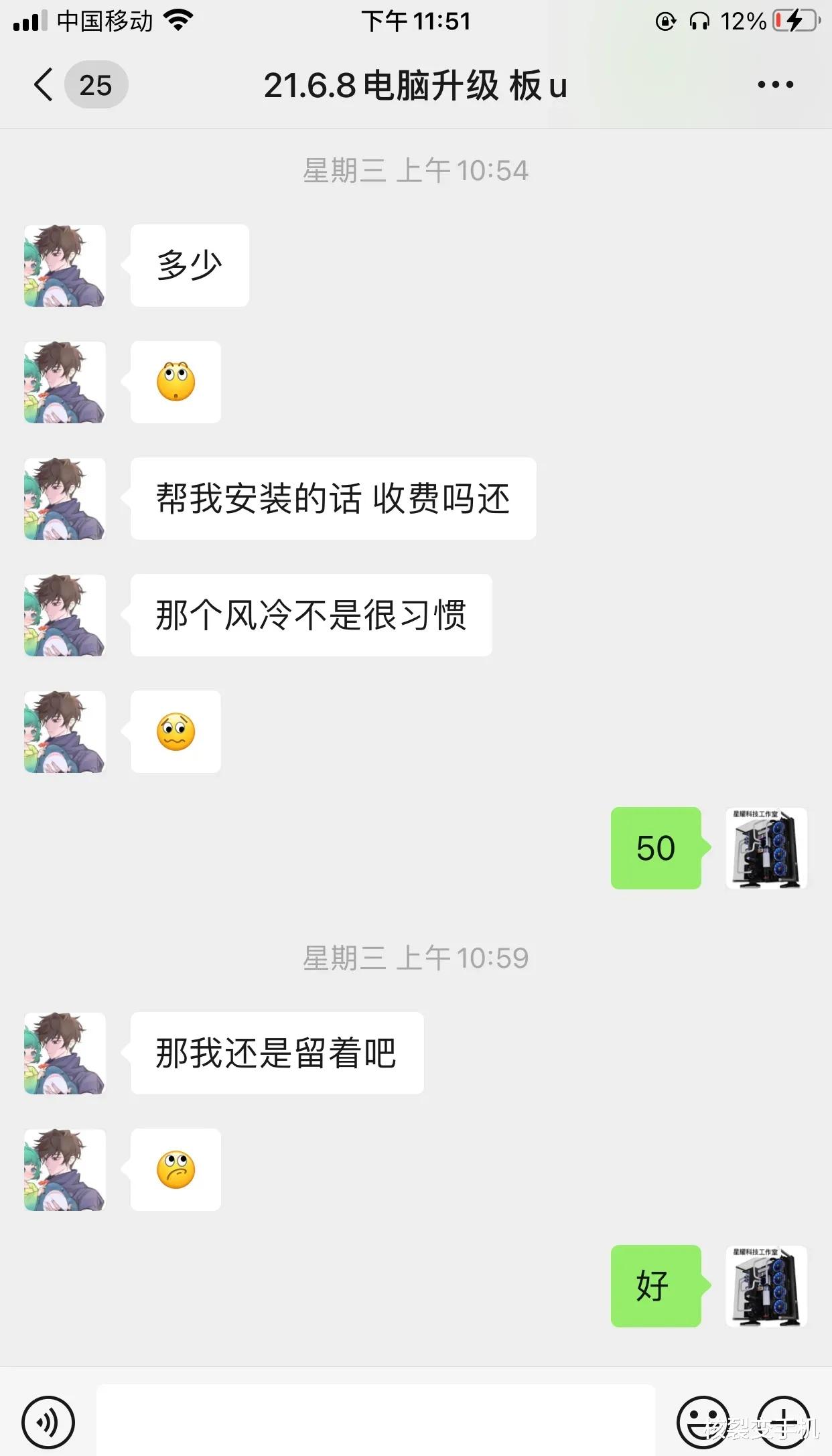The height and width of the screenshot is (1456, 832).
Task: Tap the back arrow to leave the chat
Action: pyautogui.click(x=42, y=85)
